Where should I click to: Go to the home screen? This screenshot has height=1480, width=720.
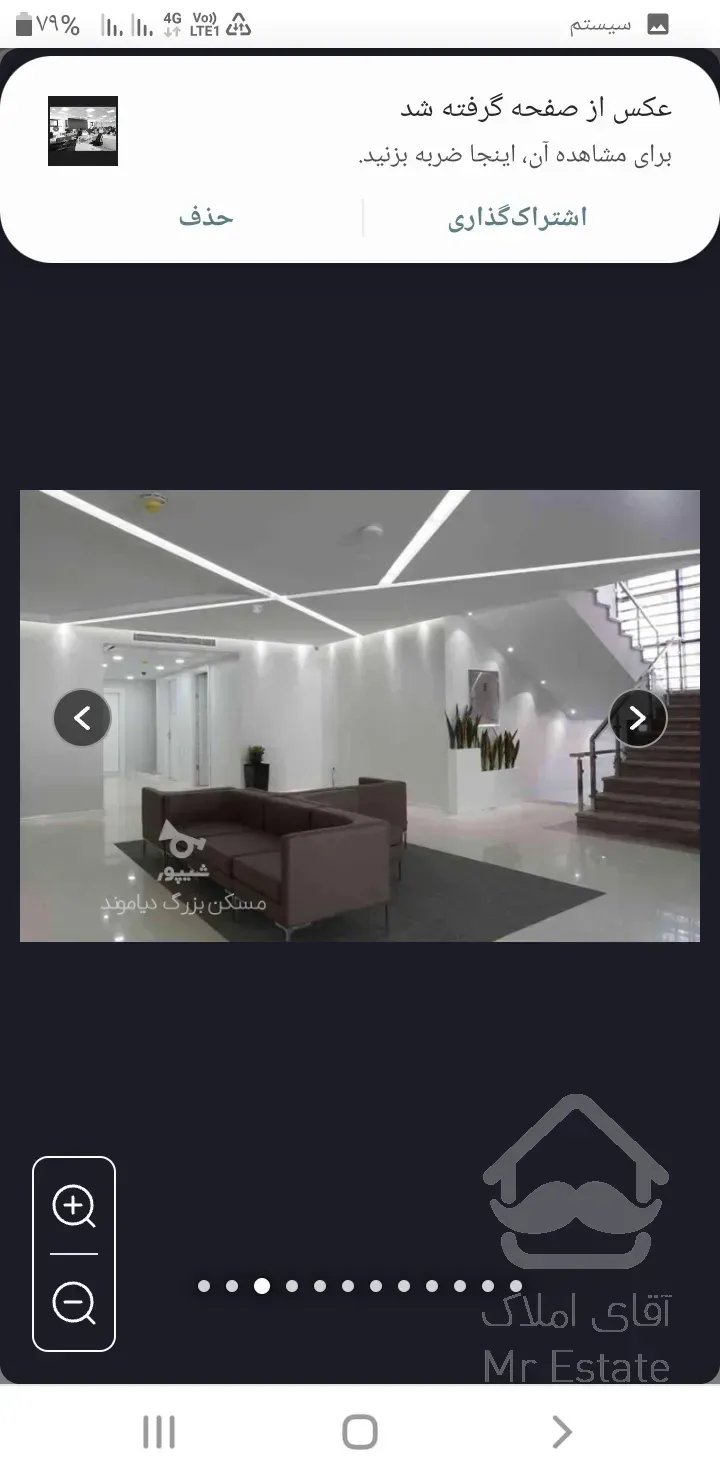pyautogui.click(x=360, y=1432)
